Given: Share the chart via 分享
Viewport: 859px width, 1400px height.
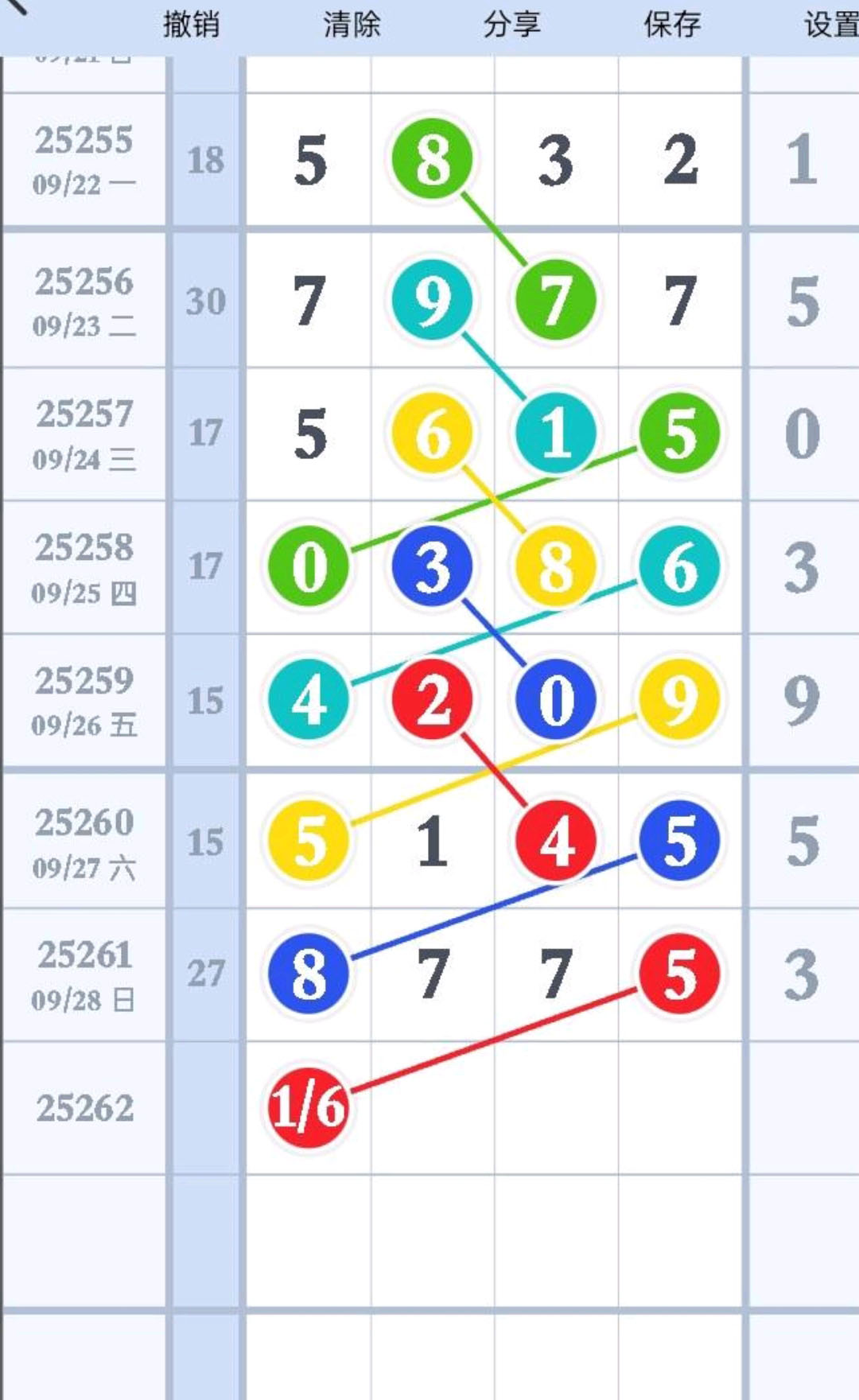Looking at the screenshot, I should pyautogui.click(x=512, y=25).
